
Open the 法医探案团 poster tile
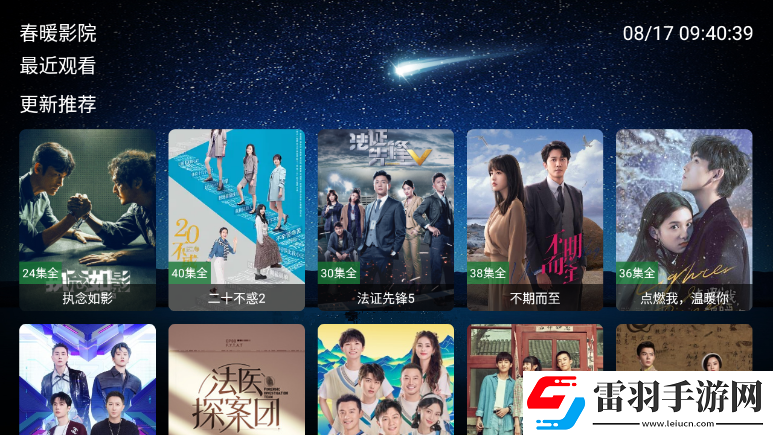[236, 378]
